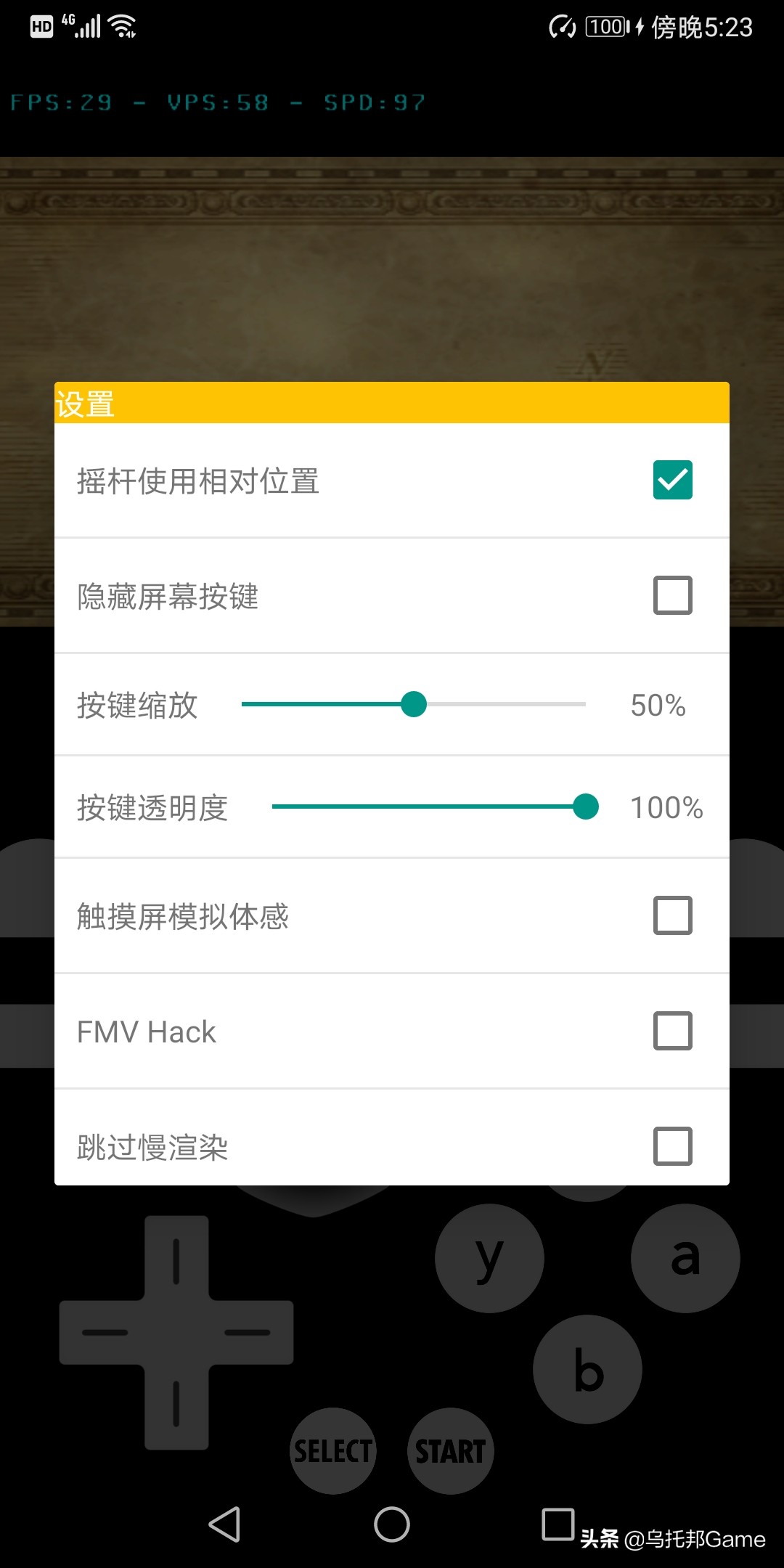This screenshot has width=784, height=1568.
Task: Tap the 'b' button on the controller overlay
Action: pyautogui.click(x=588, y=1369)
